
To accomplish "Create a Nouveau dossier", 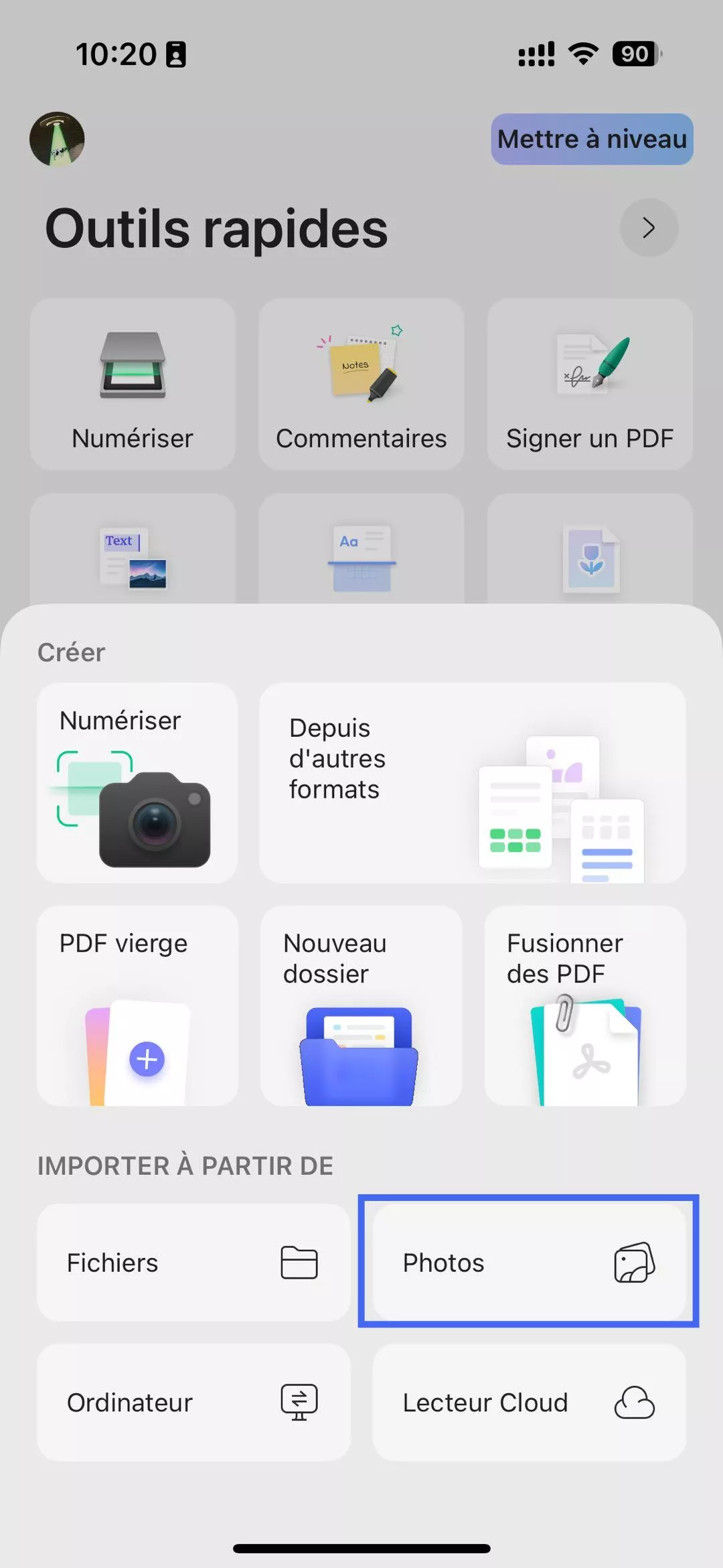I will [361, 1005].
